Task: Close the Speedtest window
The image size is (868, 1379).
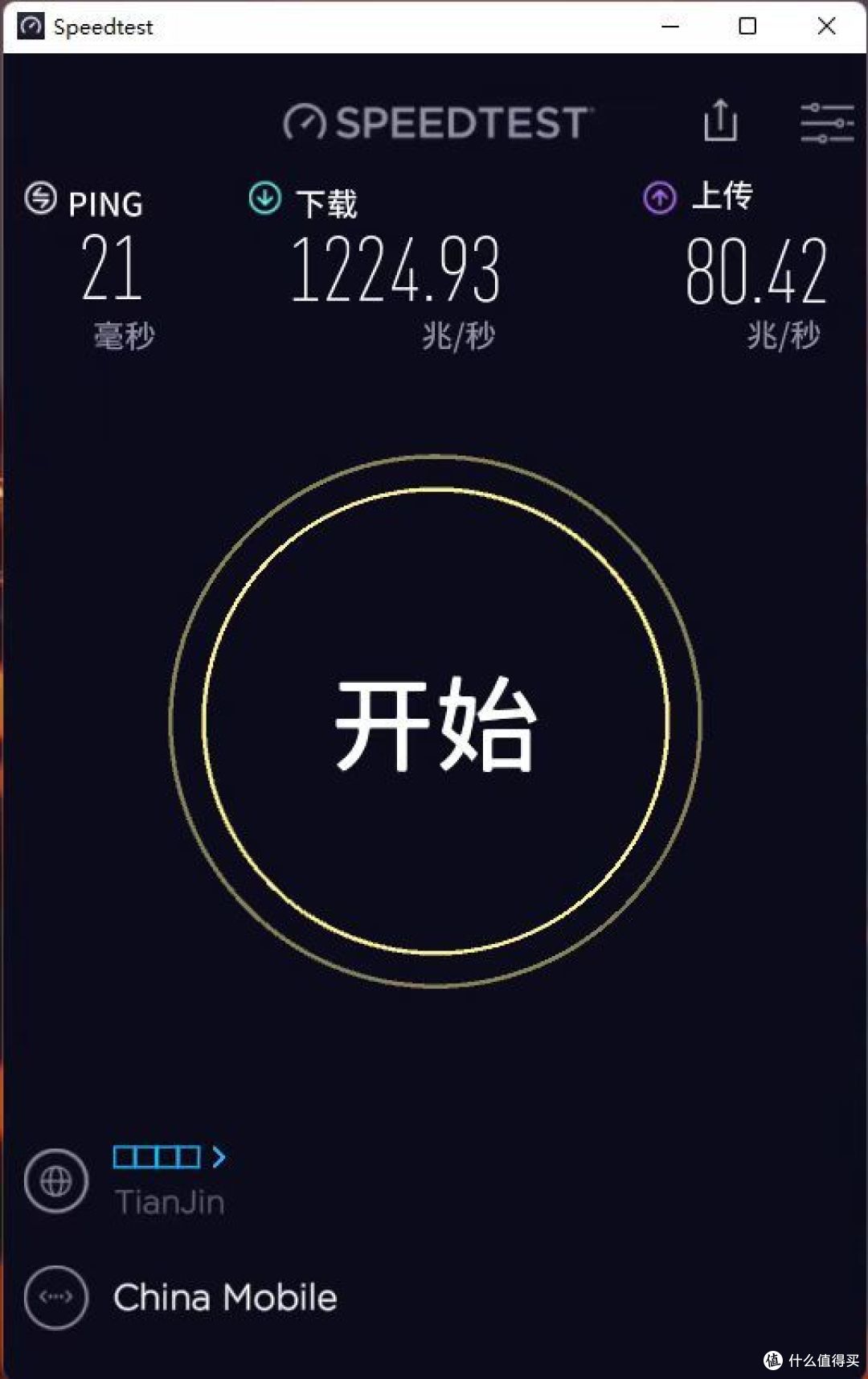Action: click(x=826, y=27)
